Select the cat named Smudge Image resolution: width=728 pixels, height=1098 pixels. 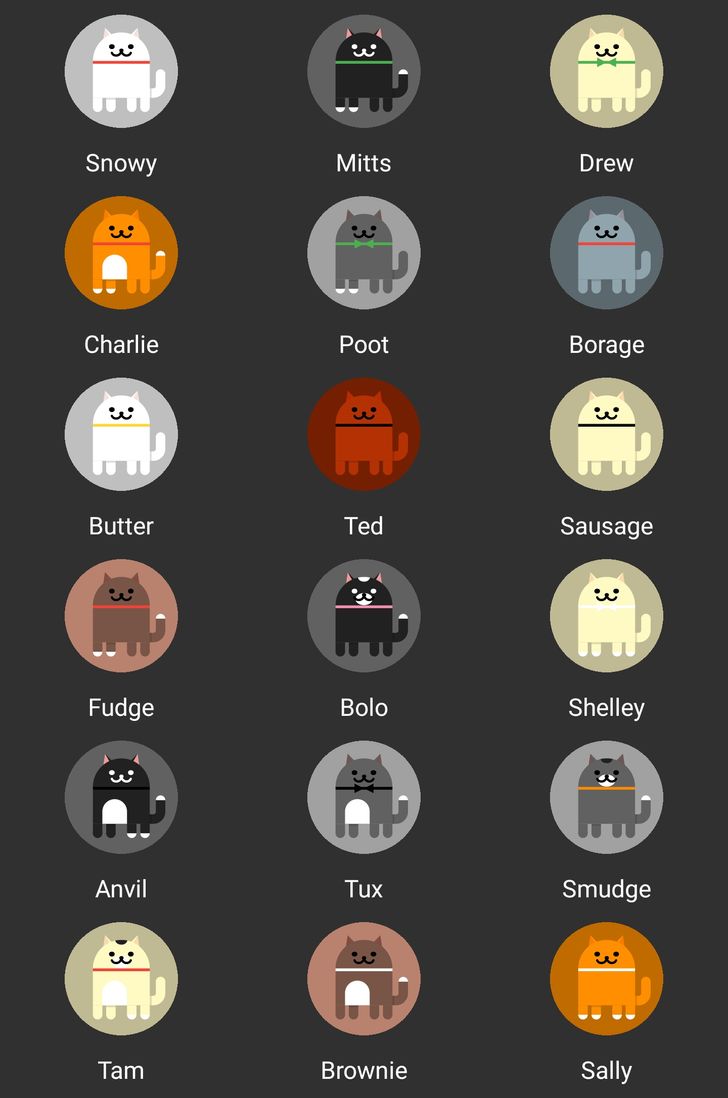click(606, 797)
